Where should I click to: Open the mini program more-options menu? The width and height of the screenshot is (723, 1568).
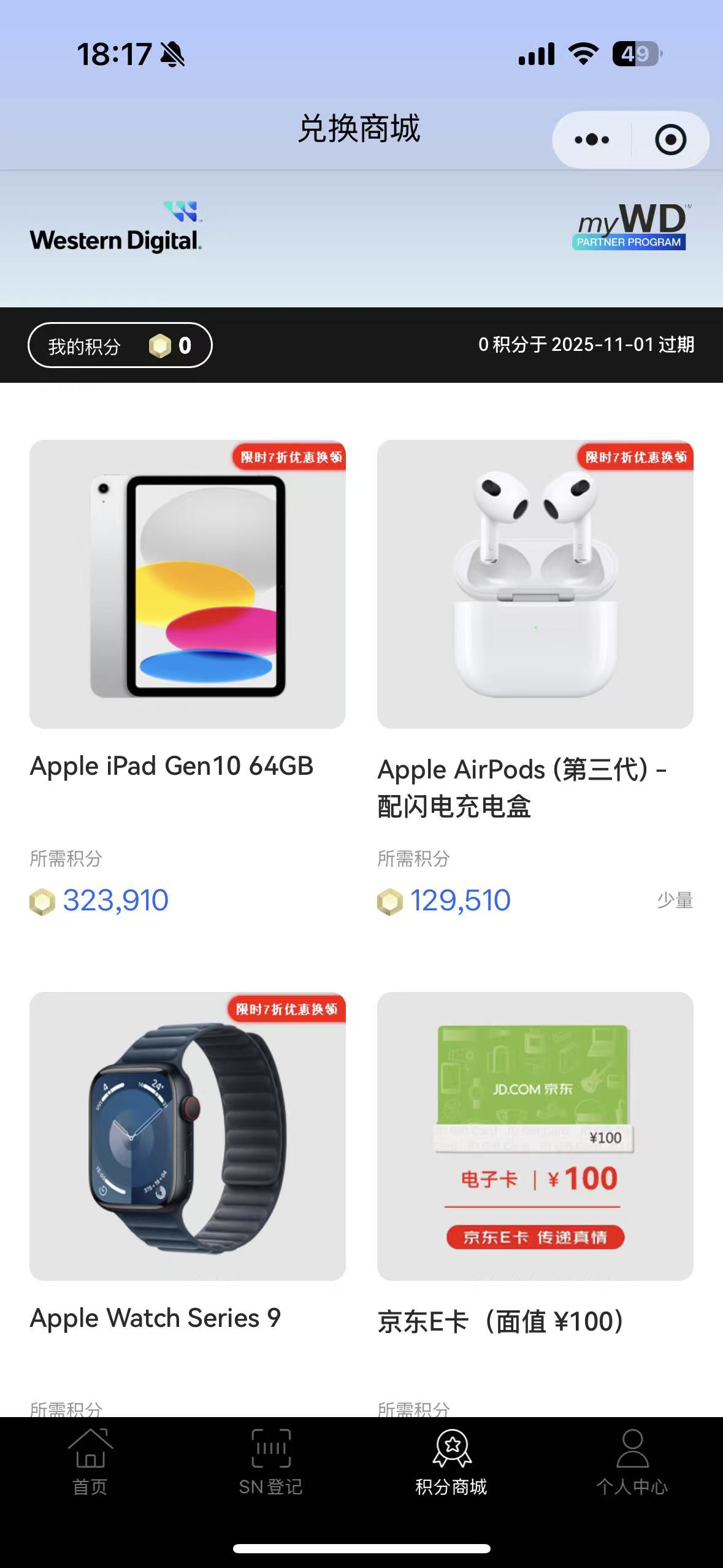click(x=592, y=140)
